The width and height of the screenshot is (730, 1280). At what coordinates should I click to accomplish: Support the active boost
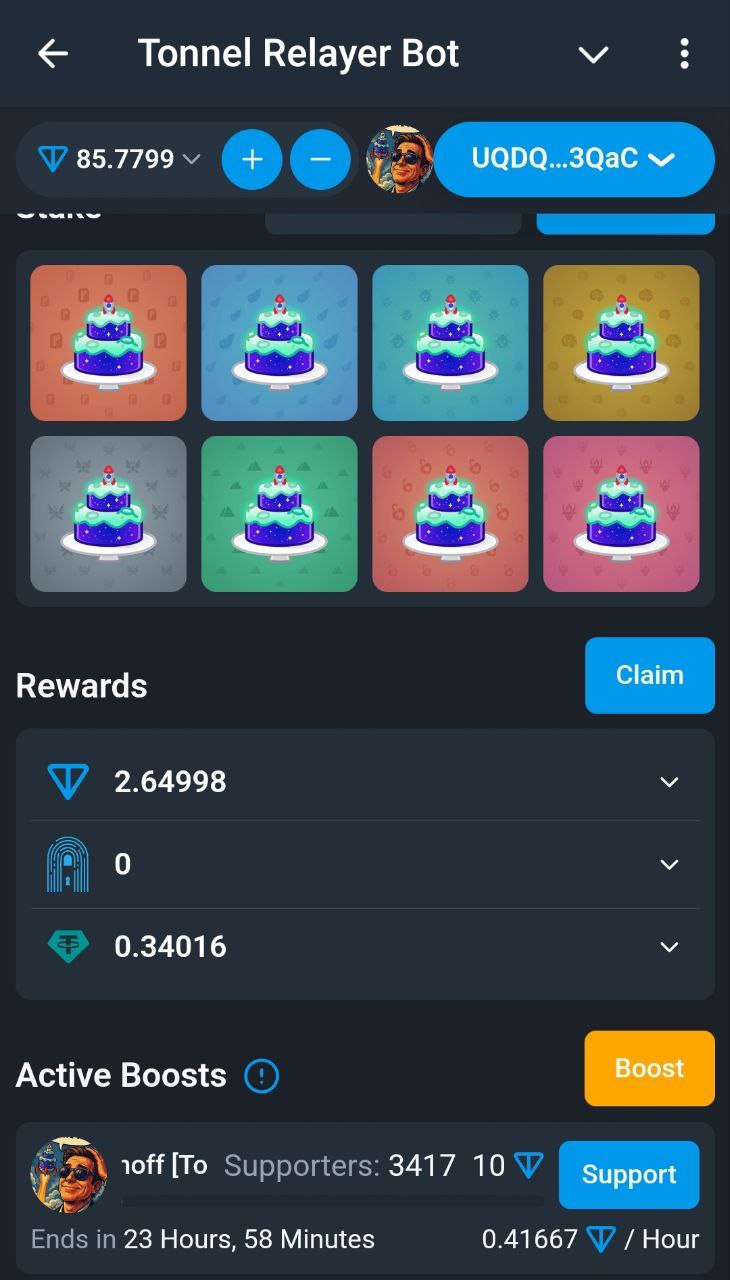tap(628, 1174)
